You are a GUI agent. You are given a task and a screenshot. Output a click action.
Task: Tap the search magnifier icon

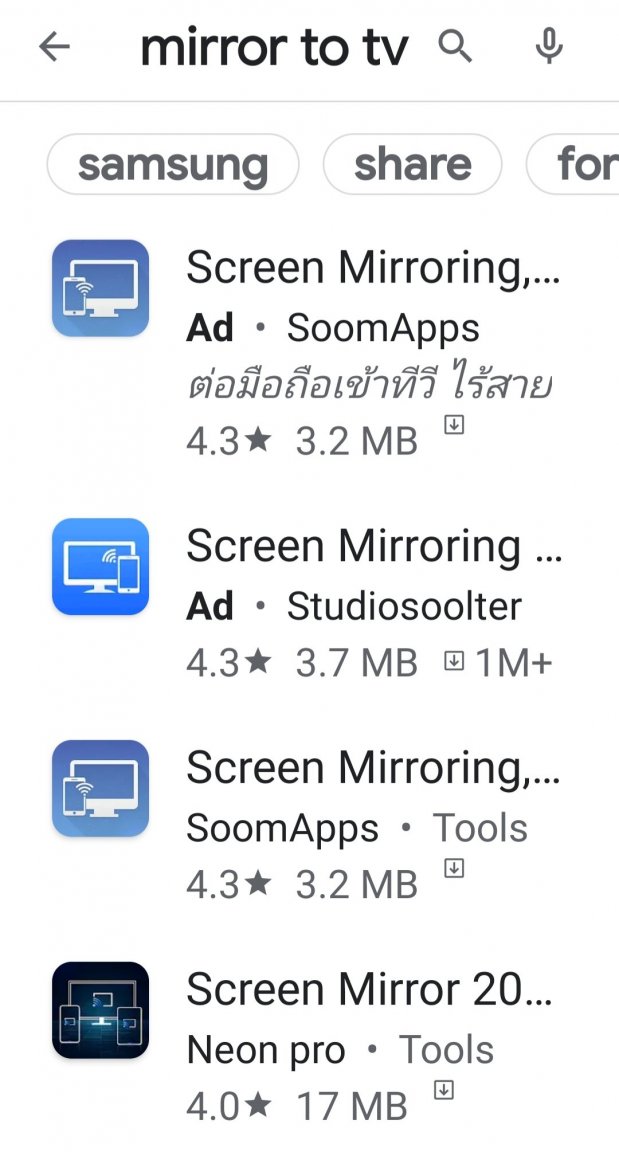point(456,46)
